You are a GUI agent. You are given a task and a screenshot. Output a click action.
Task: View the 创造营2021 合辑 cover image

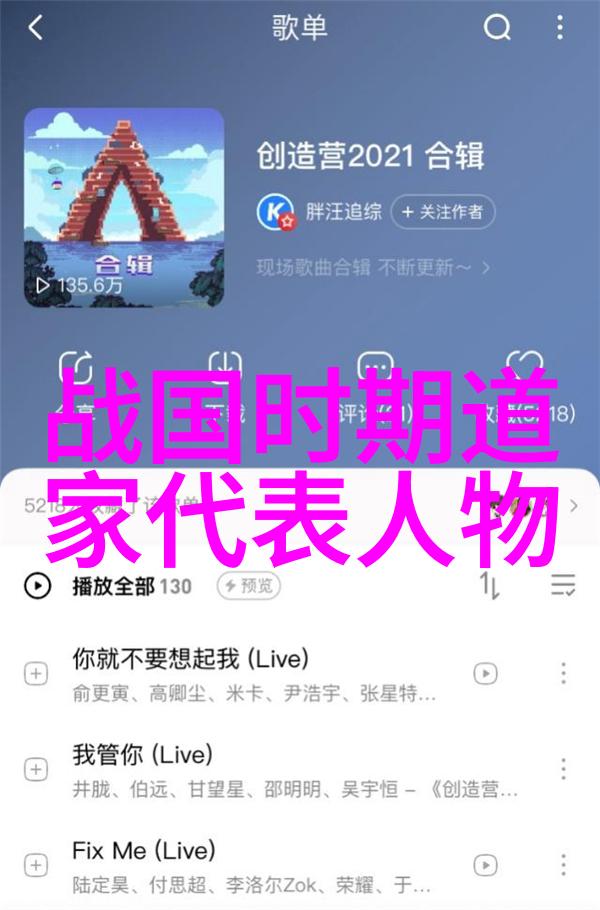coord(123,207)
